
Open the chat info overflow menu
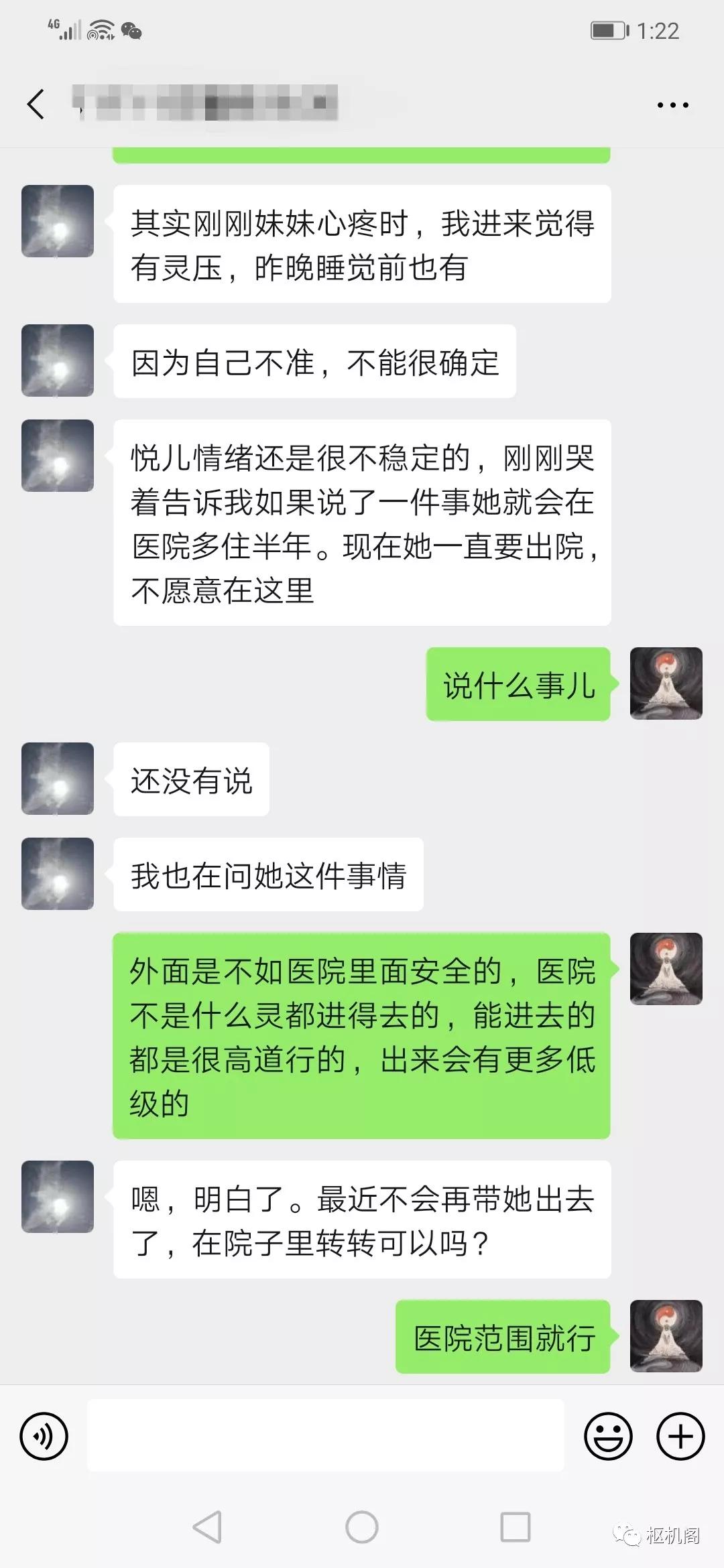coord(672,105)
